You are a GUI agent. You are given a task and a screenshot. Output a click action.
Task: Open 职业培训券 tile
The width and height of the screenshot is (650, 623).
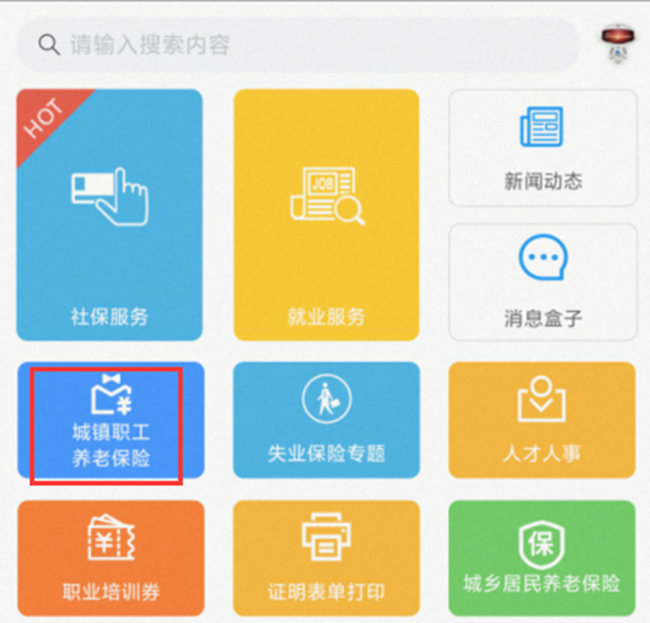click(x=111, y=557)
